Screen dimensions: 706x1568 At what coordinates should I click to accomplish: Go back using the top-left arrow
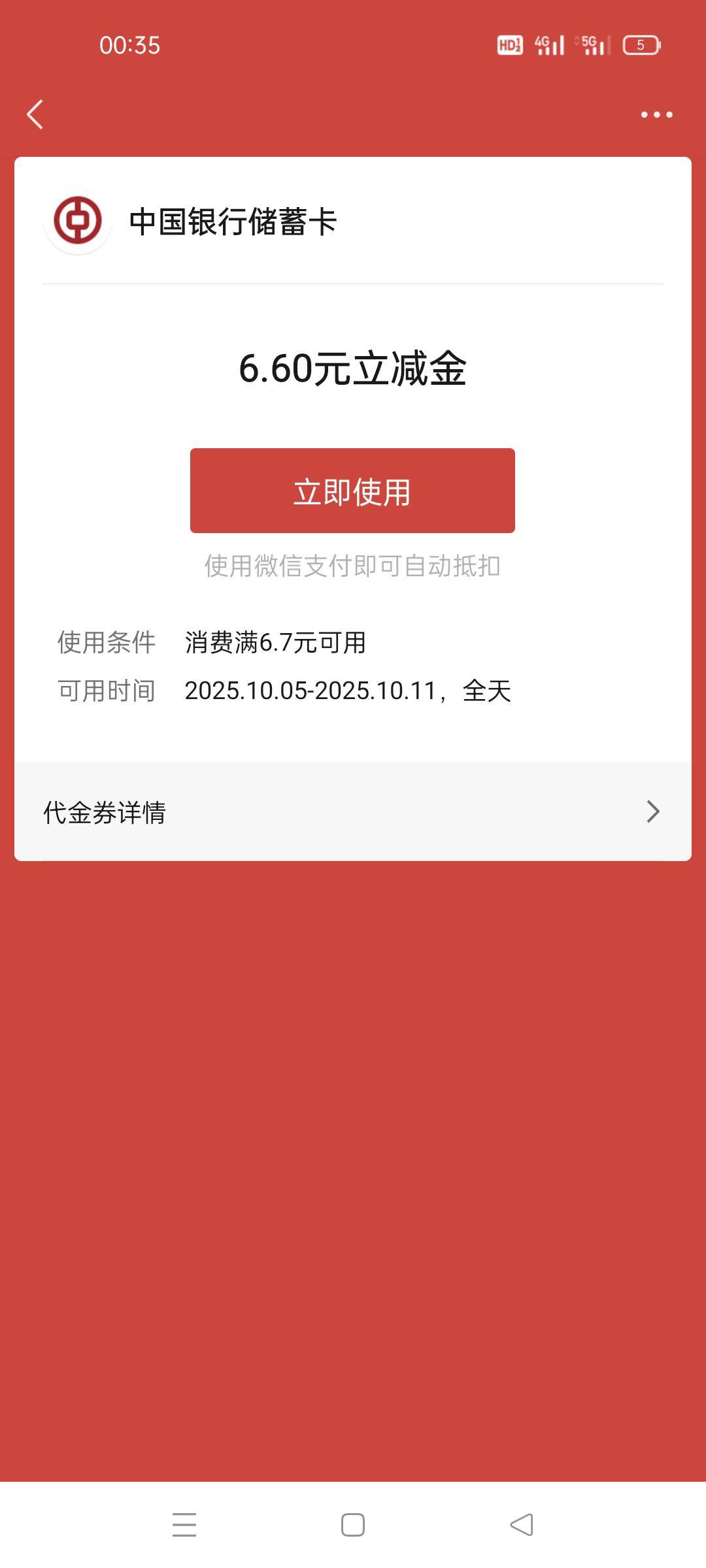point(35,114)
